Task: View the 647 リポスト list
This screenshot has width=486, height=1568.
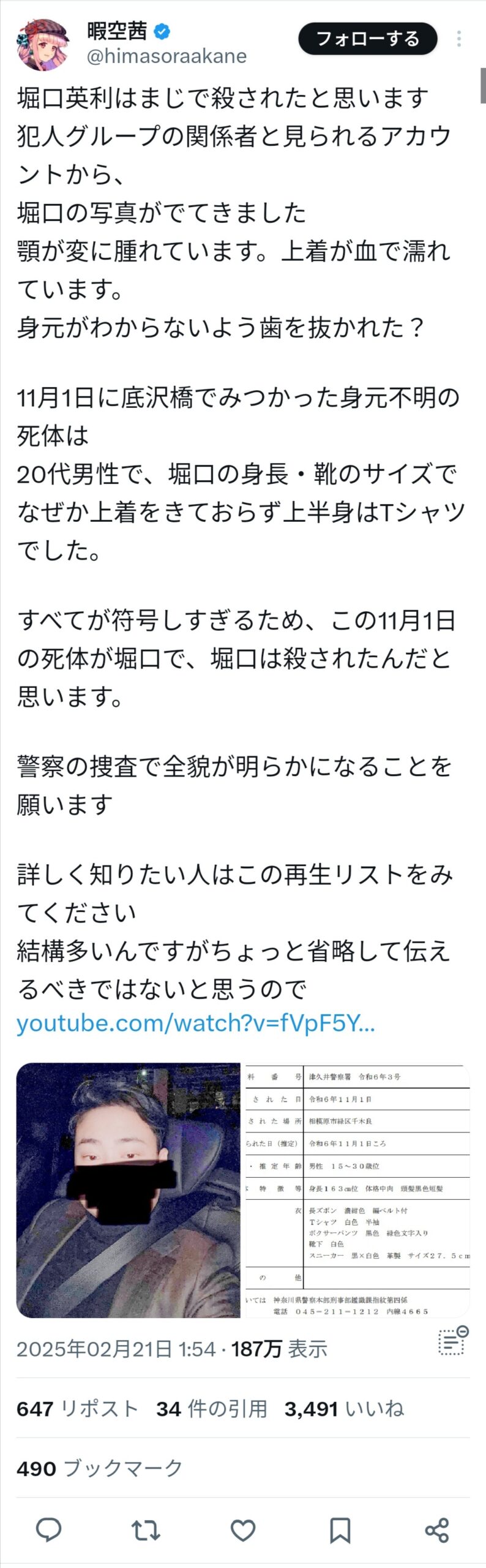Action: click(x=77, y=1409)
